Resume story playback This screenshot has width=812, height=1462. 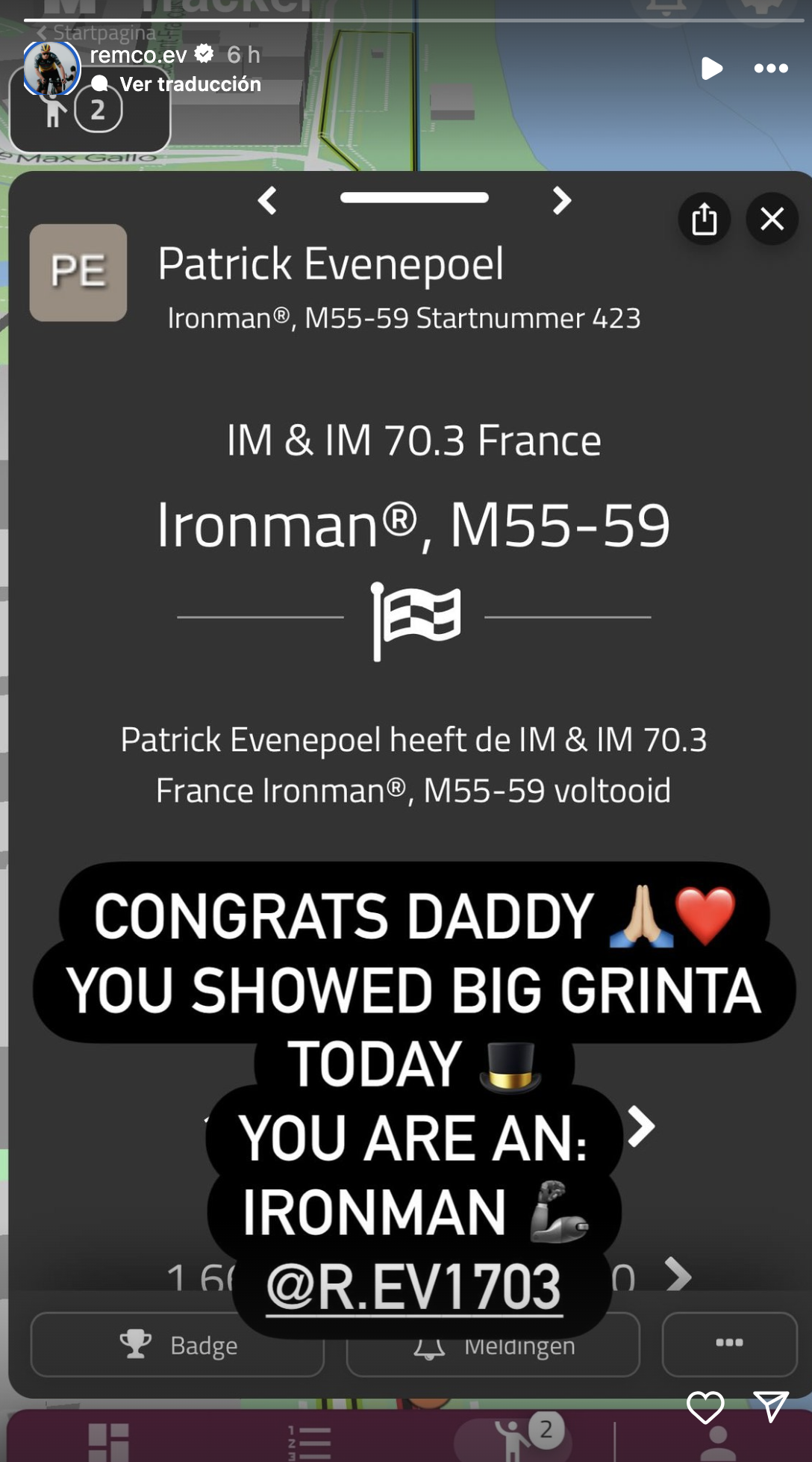coord(712,69)
